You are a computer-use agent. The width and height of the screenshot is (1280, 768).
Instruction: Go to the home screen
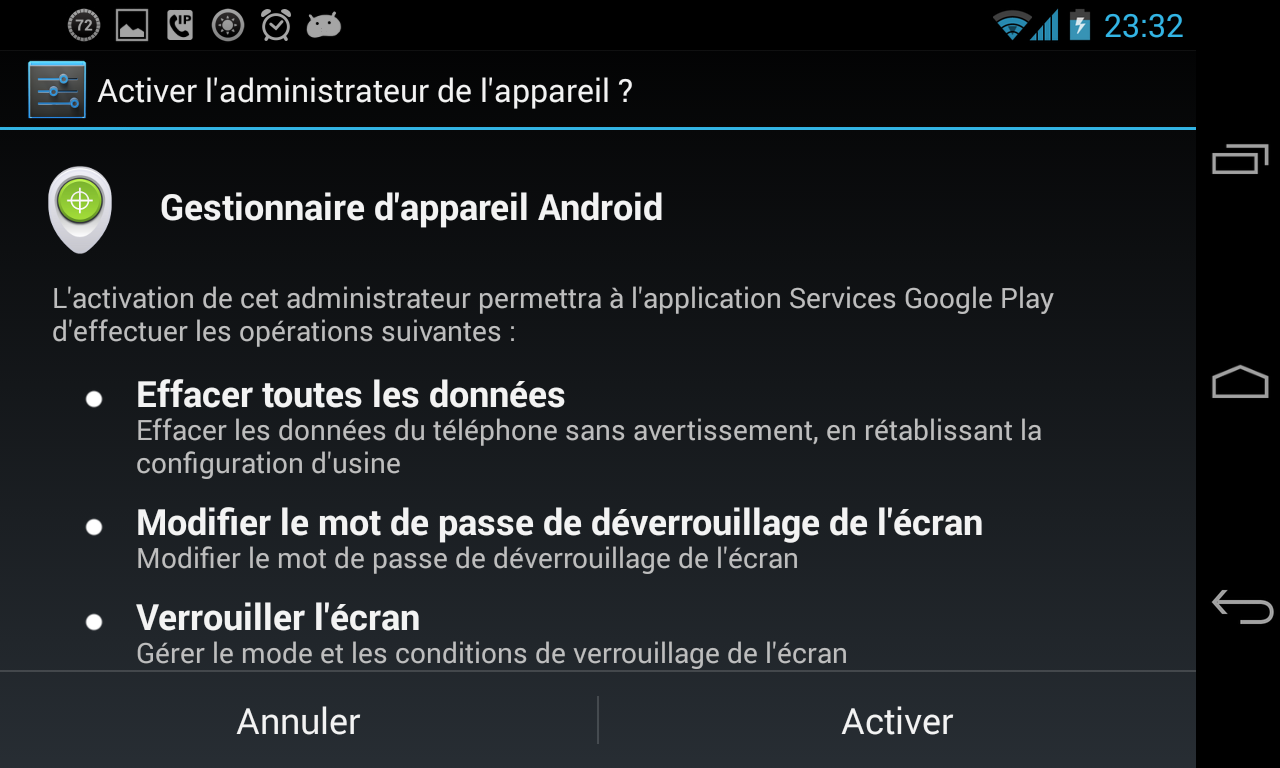[x=1240, y=382]
